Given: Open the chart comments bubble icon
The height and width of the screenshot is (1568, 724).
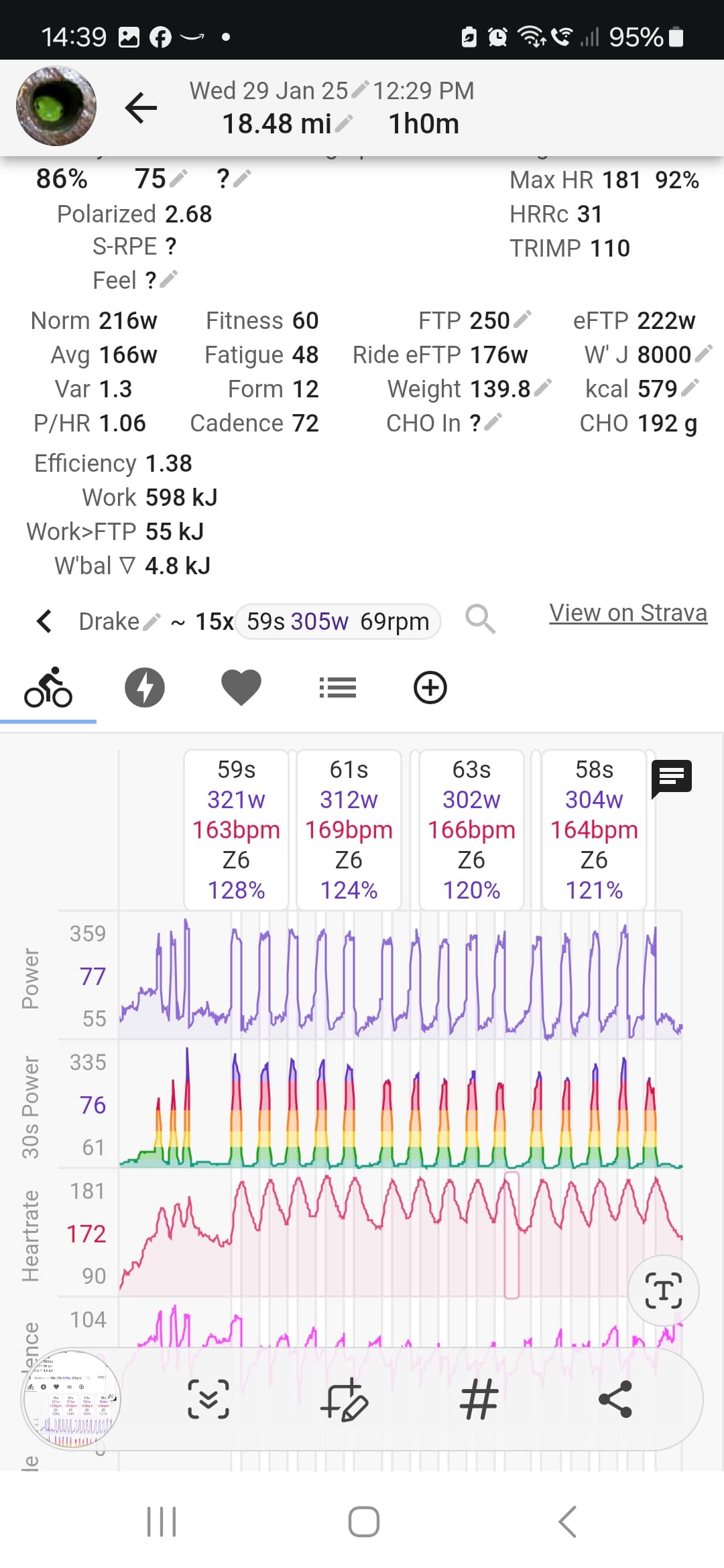Looking at the screenshot, I should 671,777.
